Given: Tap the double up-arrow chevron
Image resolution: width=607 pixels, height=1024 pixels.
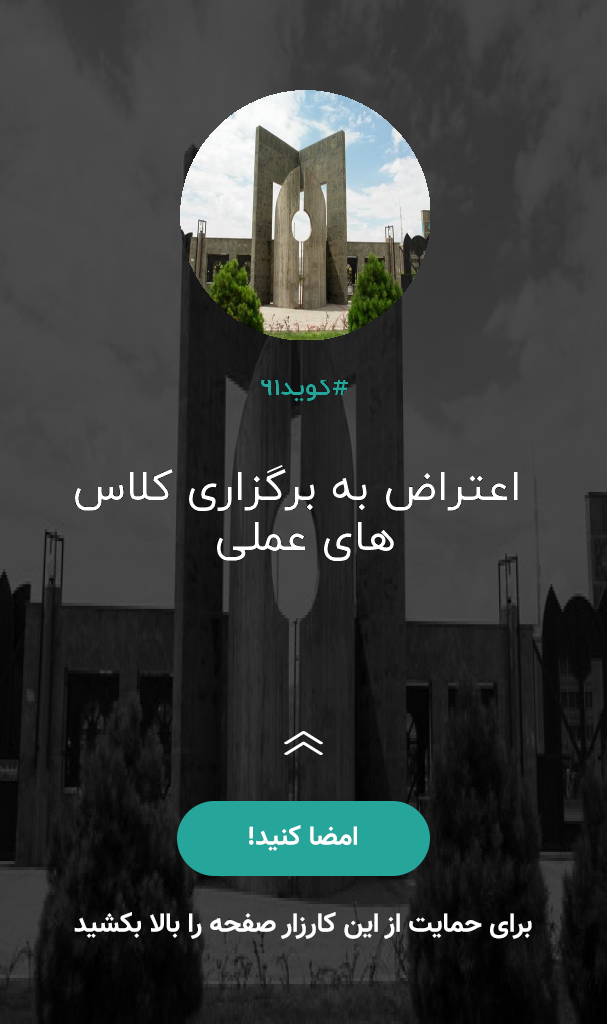Looking at the screenshot, I should pos(303,743).
